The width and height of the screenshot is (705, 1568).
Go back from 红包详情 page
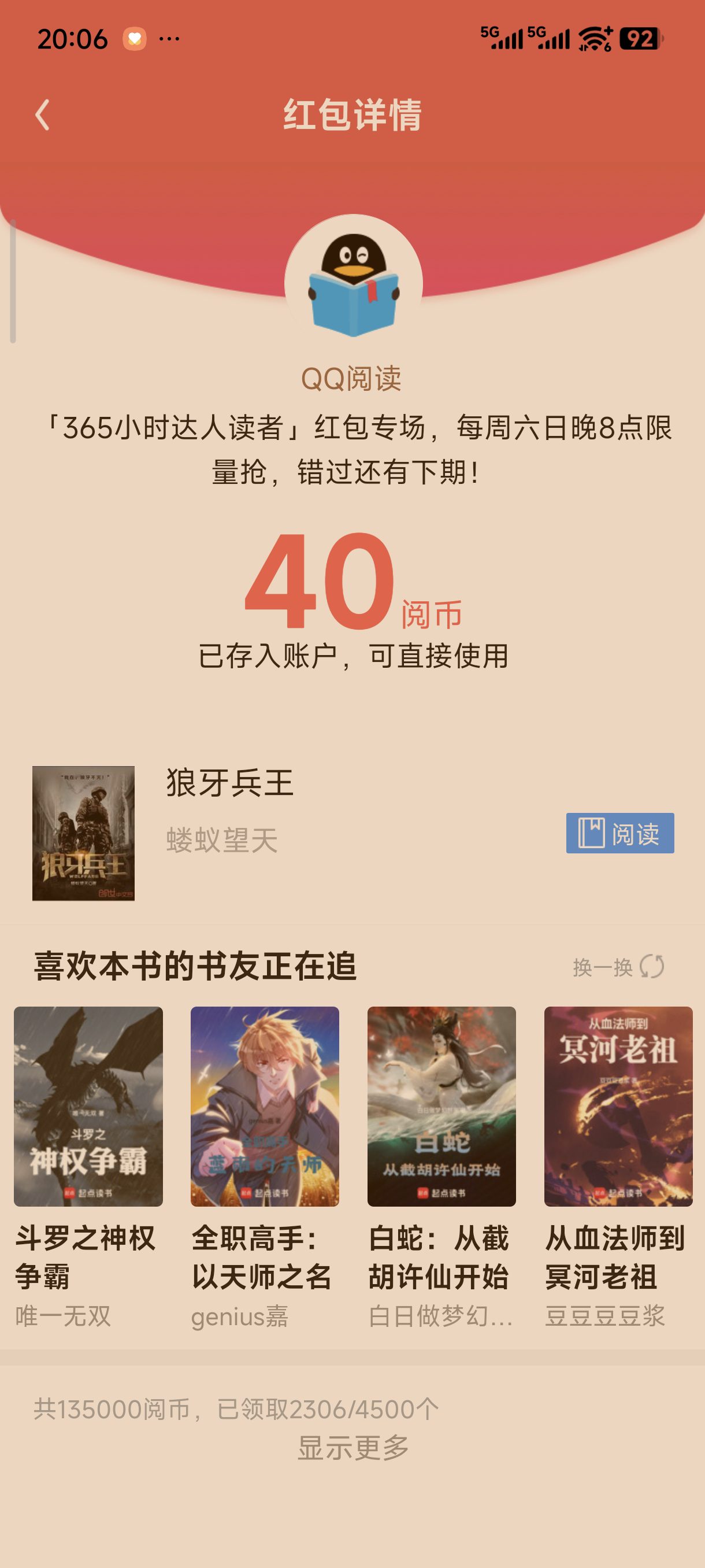coord(42,114)
